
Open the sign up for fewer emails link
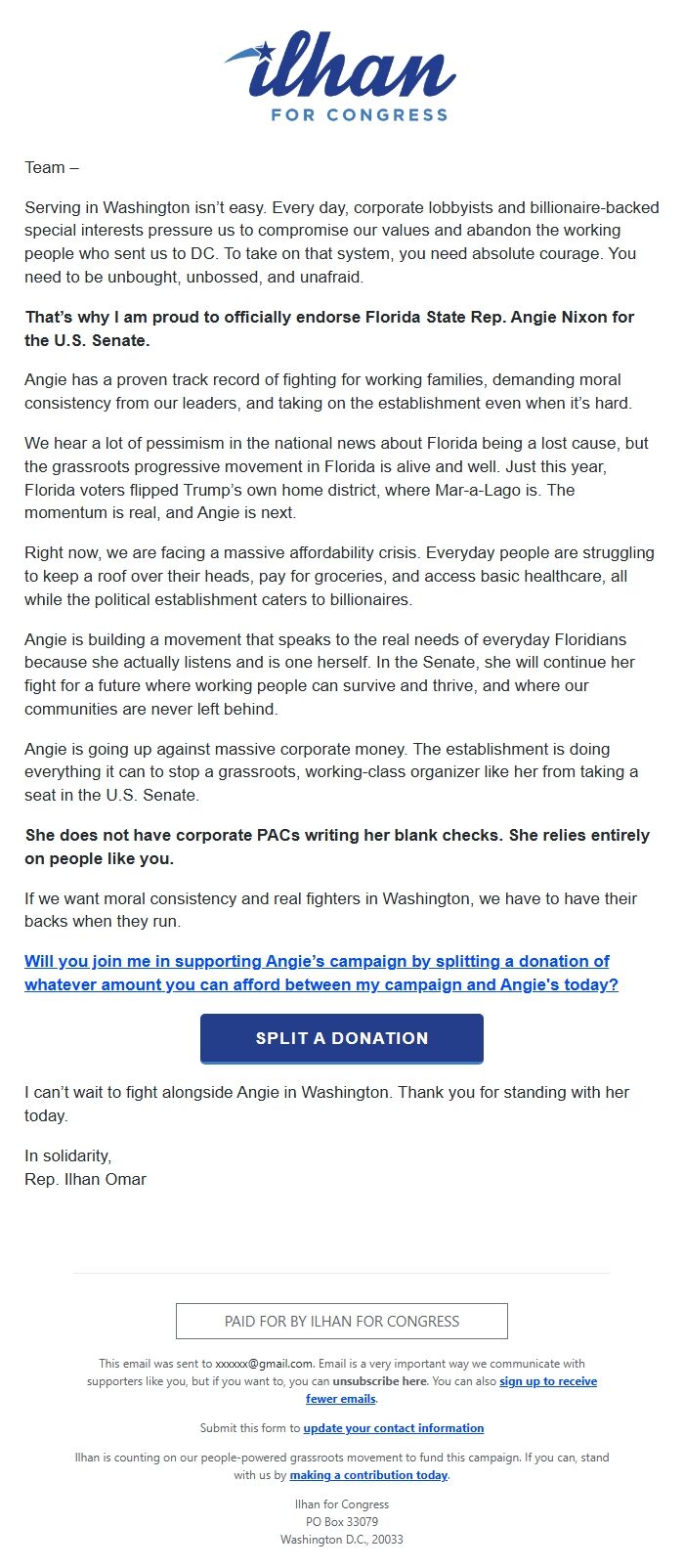coord(451,1390)
